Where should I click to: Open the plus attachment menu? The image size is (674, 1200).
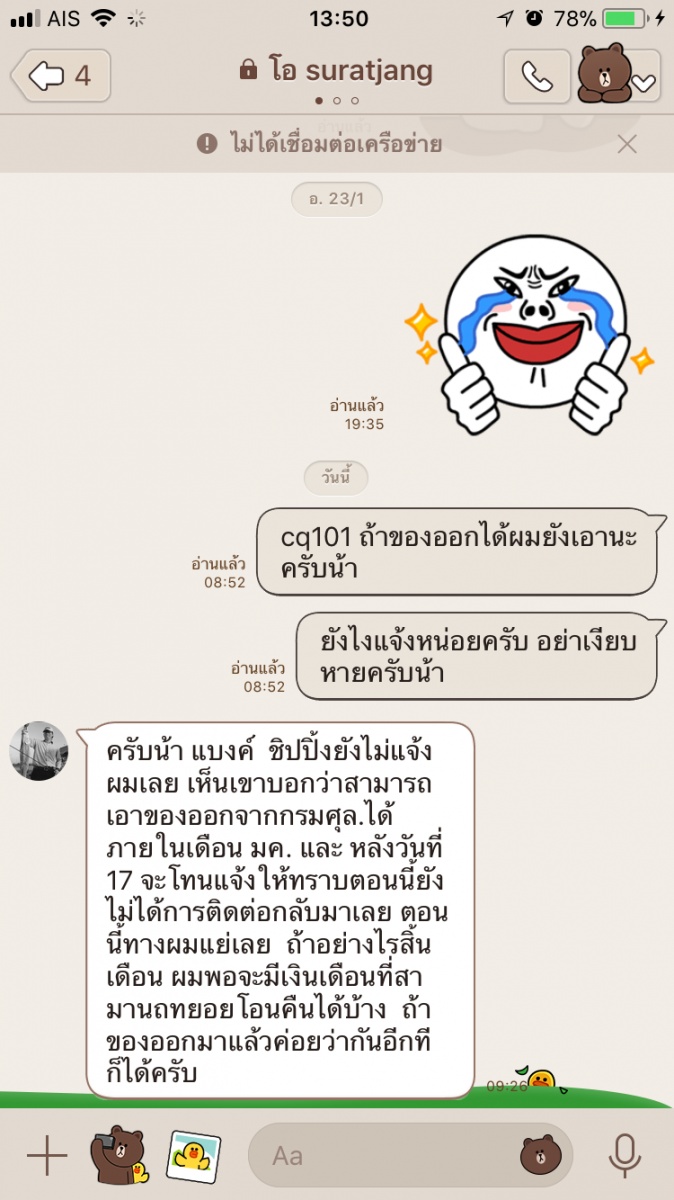point(46,1156)
